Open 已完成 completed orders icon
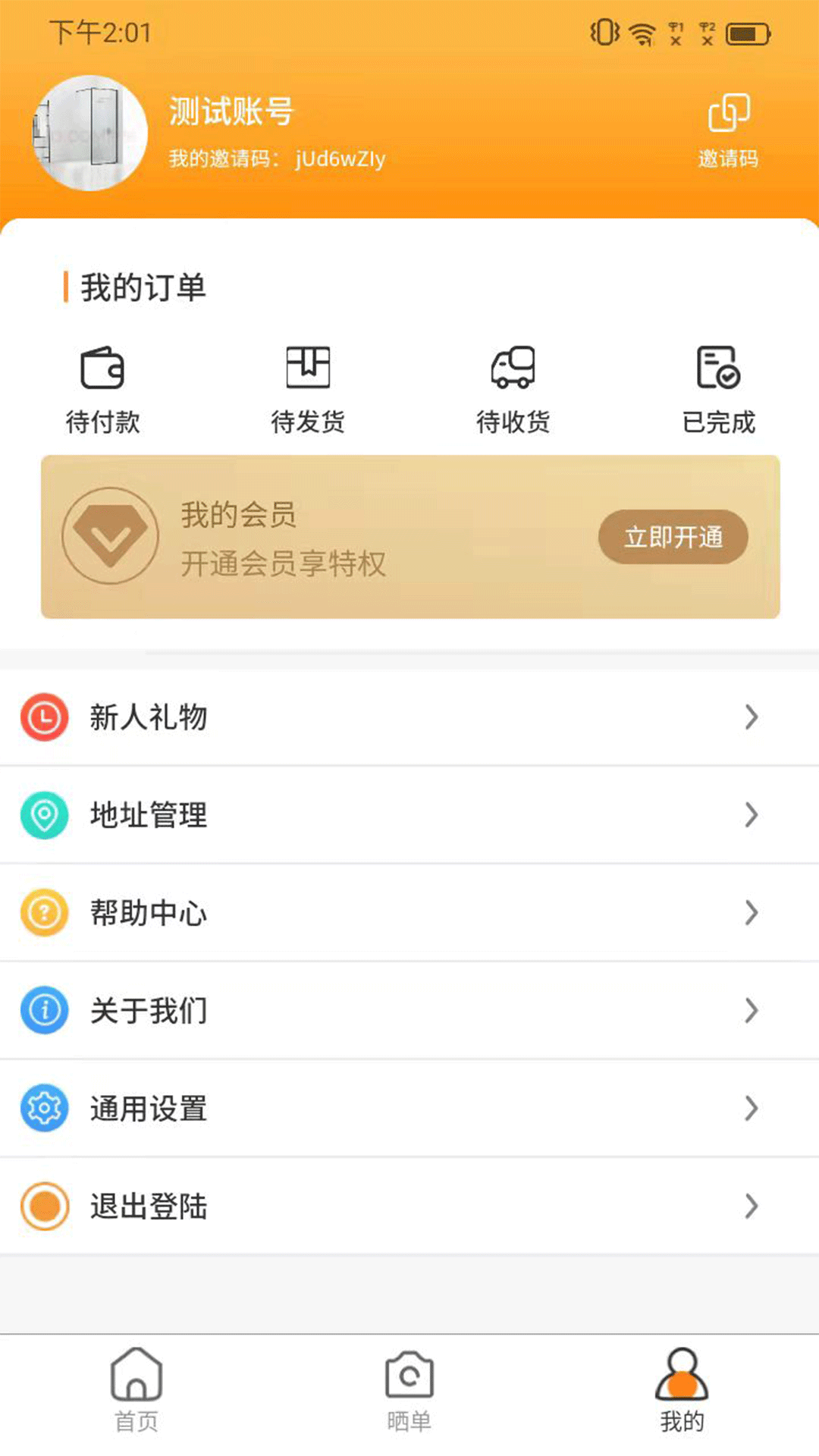819x1456 pixels. point(717,369)
